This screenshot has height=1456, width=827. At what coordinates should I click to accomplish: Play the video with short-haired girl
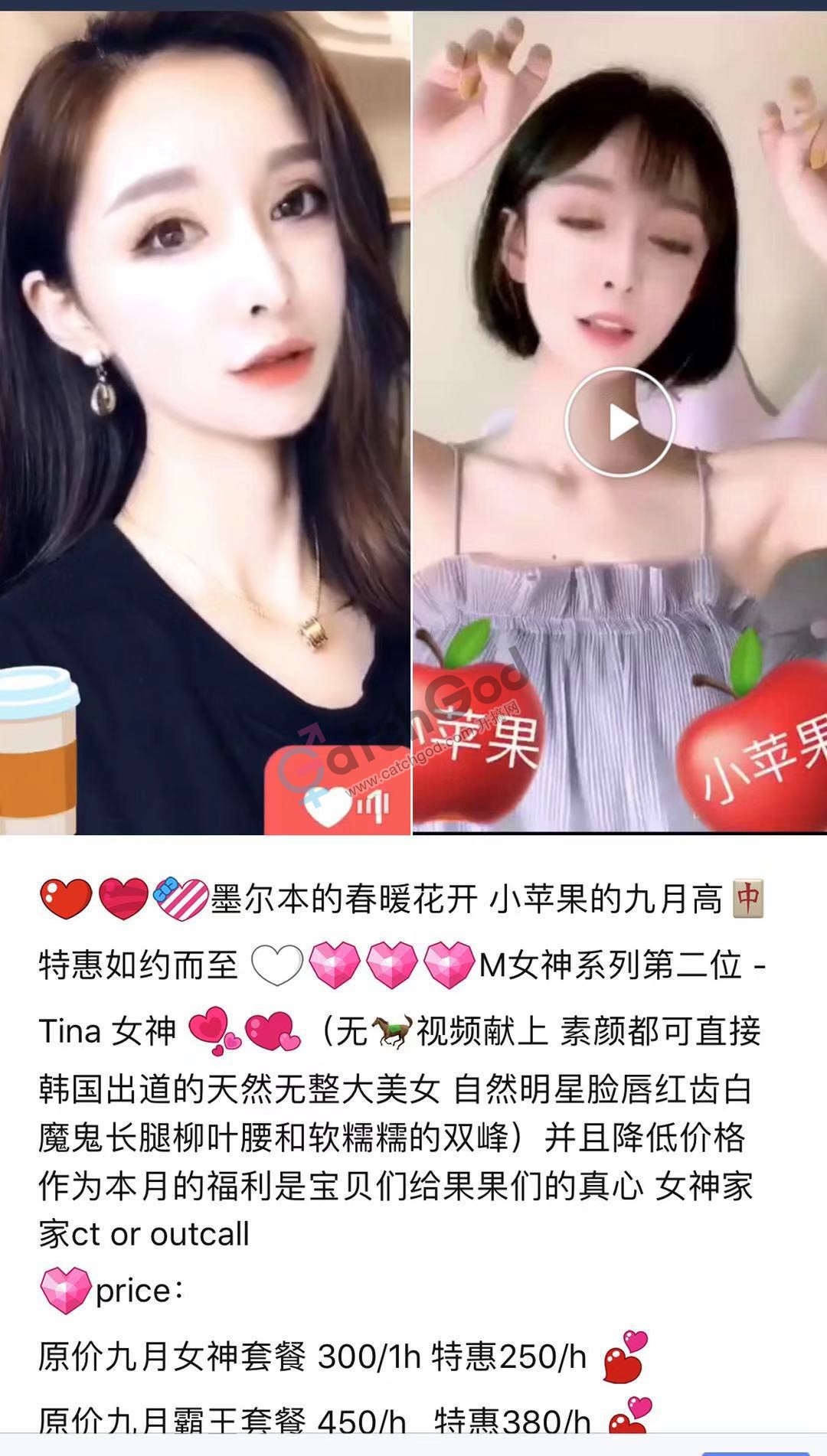tap(619, 422)
